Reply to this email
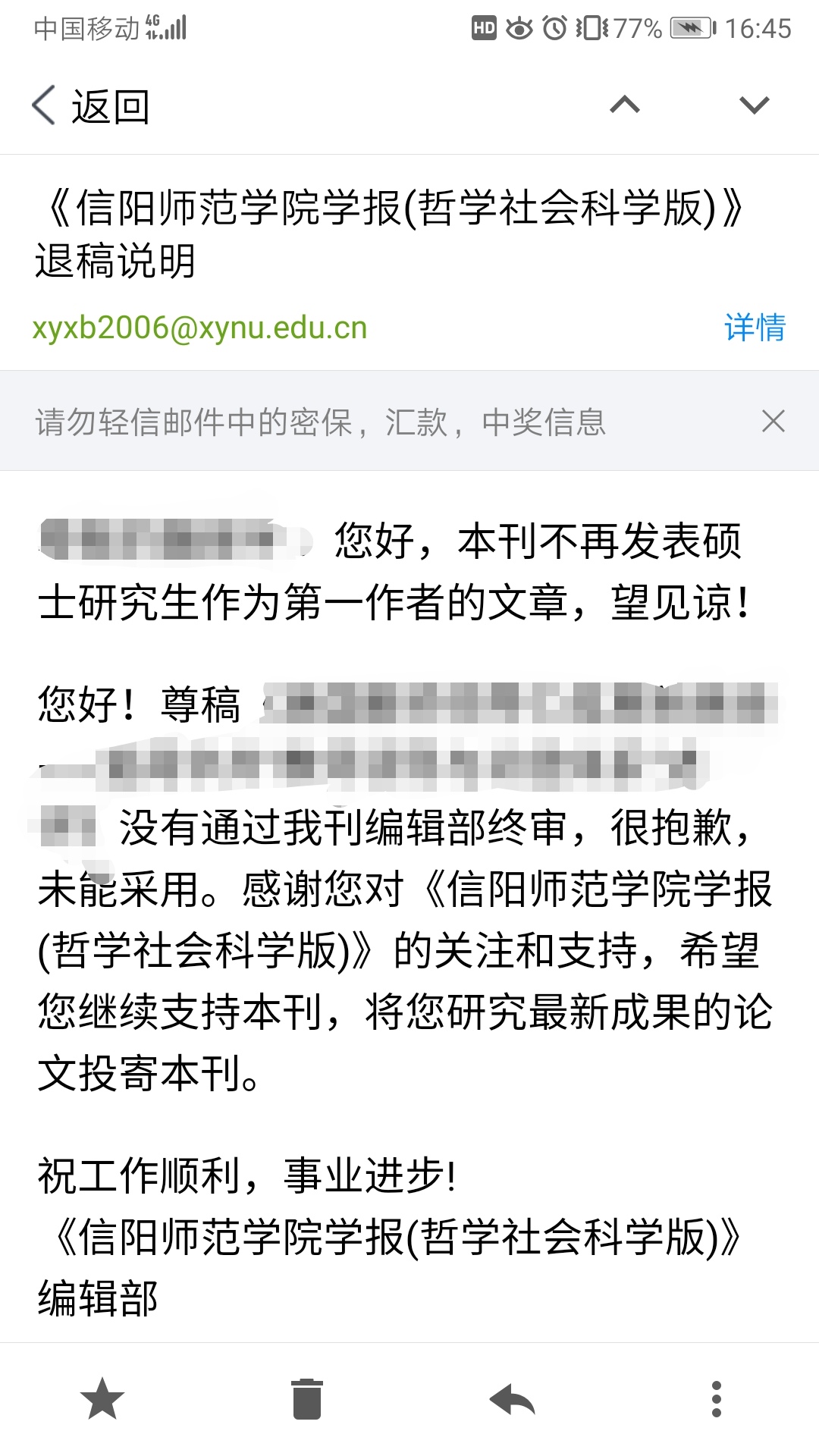Screen dimensions: 819x1456 tap(512, 1399)
